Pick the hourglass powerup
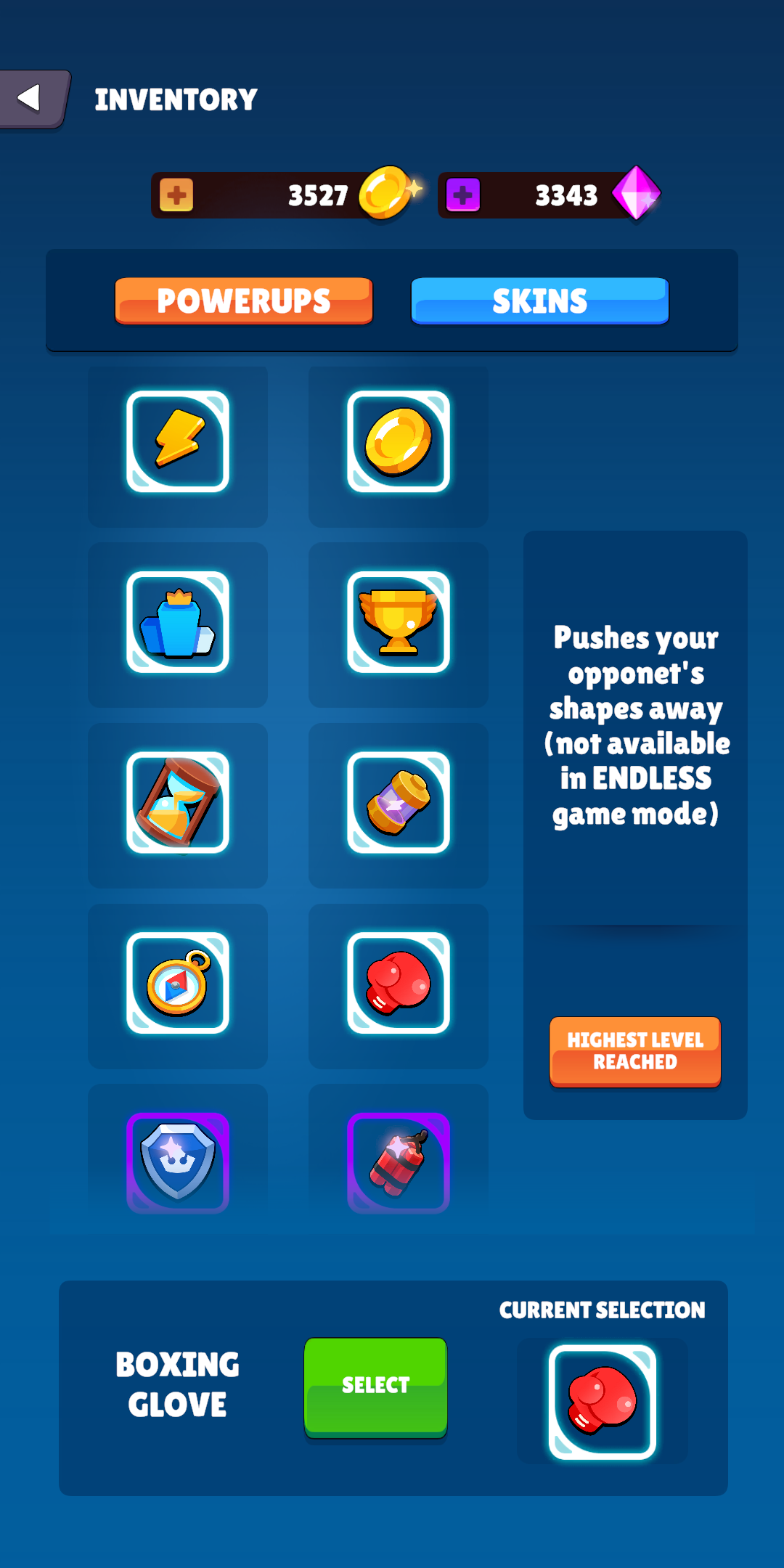Viewport: 784px width, 1568px height. pos(178,802)
